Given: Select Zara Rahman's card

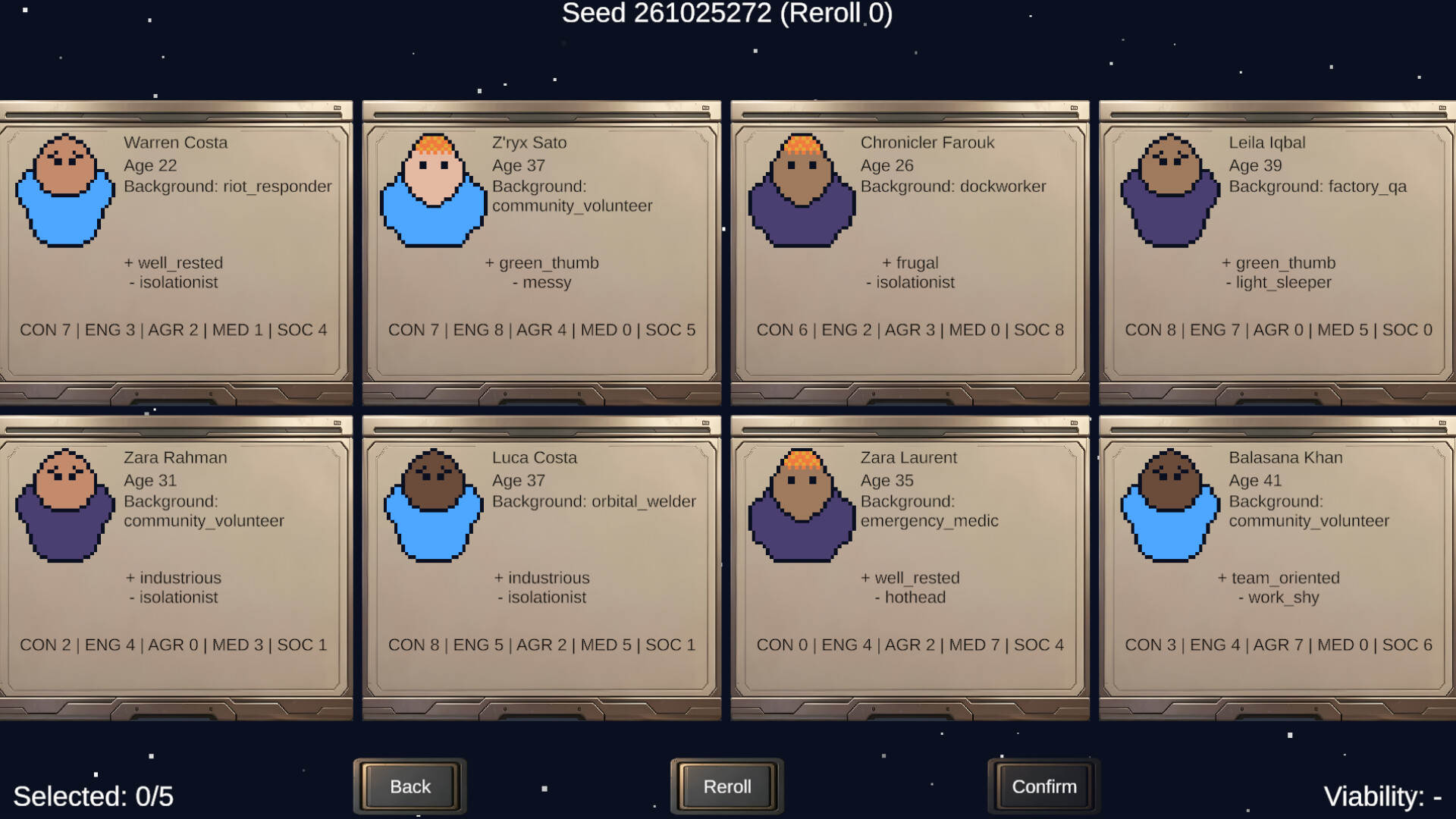Looking at the screenshot, I should click(x=176, y=565).
